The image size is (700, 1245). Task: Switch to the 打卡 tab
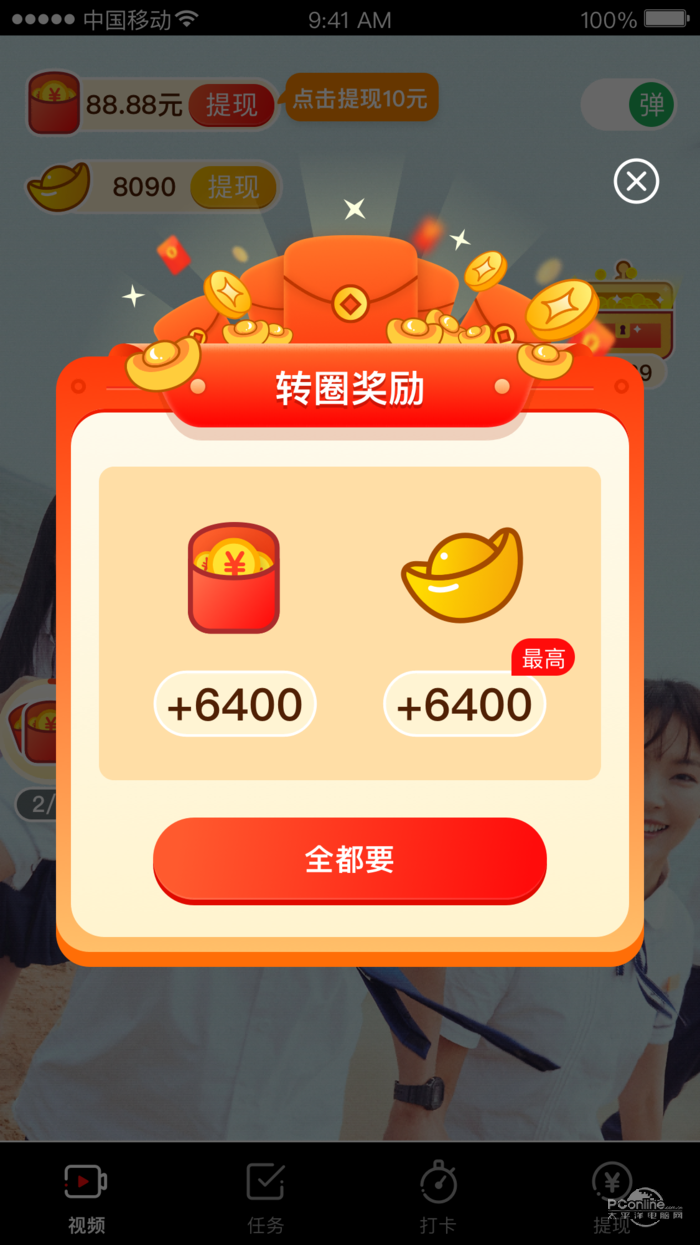[438, 1197]
